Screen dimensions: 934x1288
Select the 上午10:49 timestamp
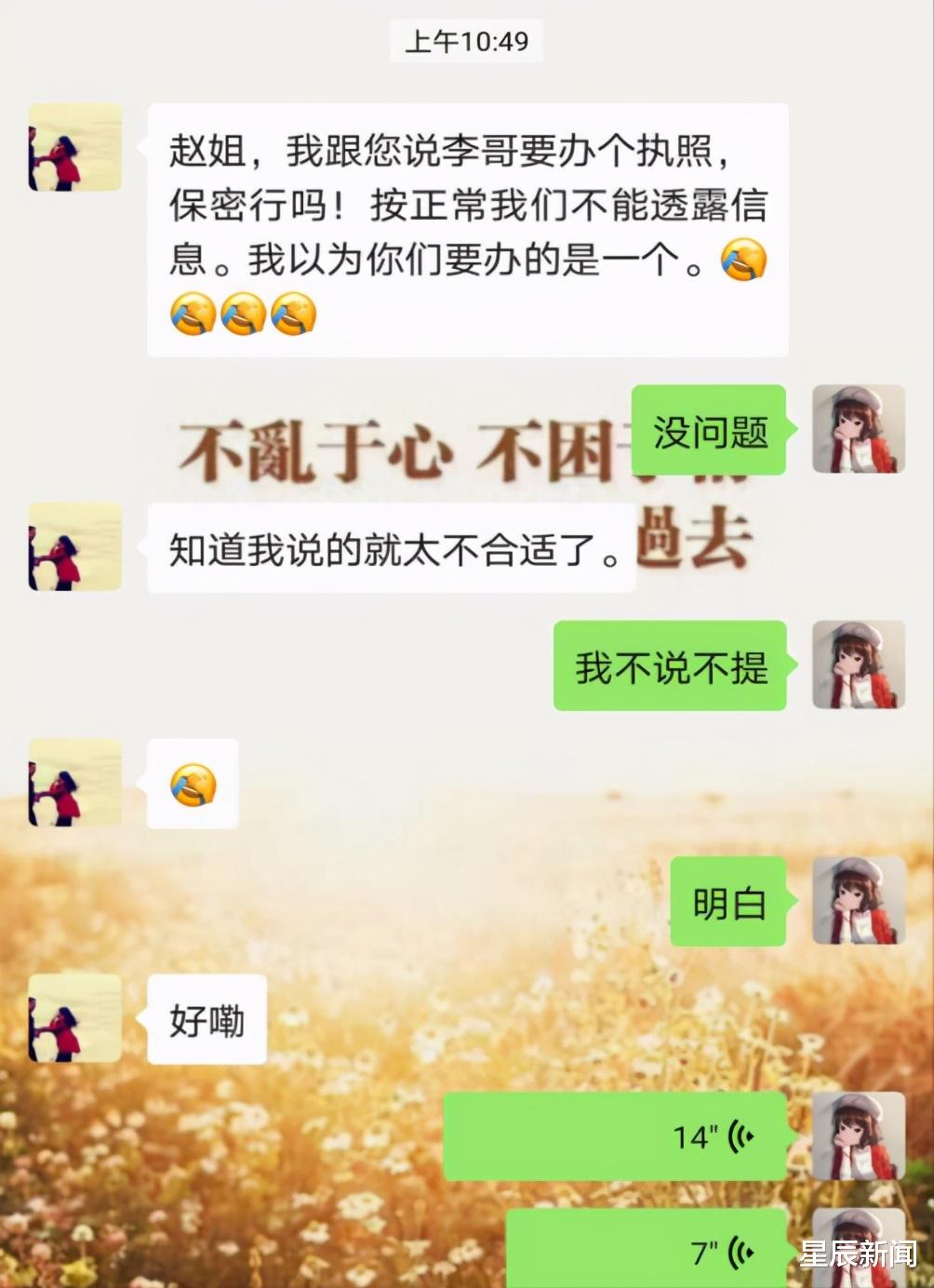coord(465,39)
